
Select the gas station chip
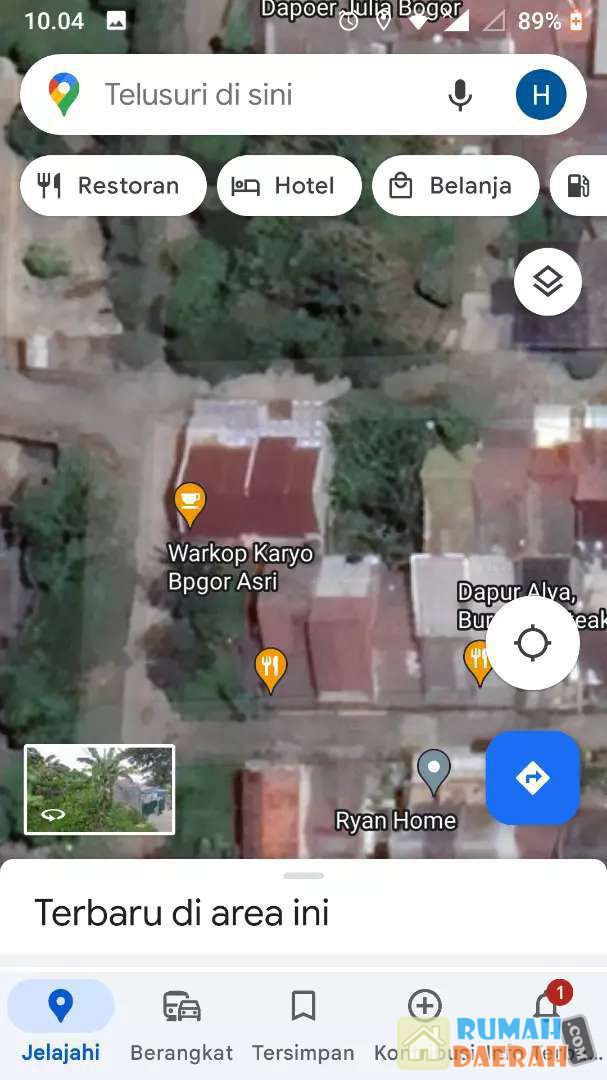[580, 186]
